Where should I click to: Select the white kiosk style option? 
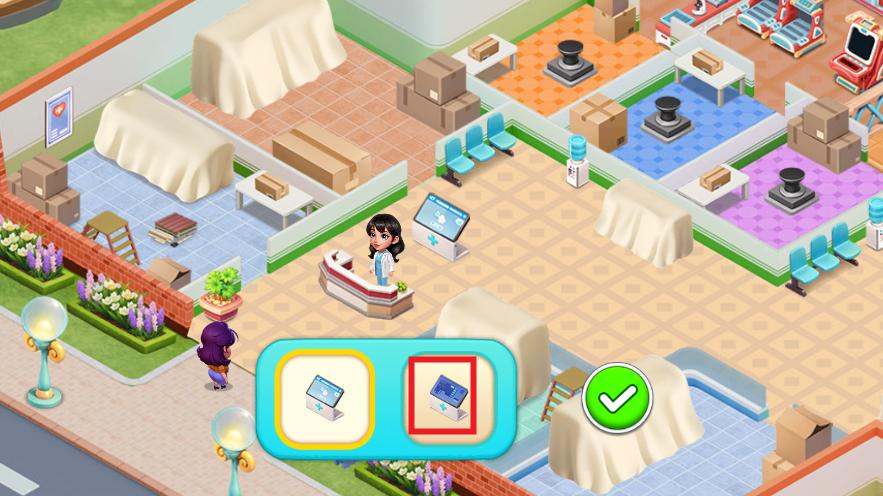326,399
